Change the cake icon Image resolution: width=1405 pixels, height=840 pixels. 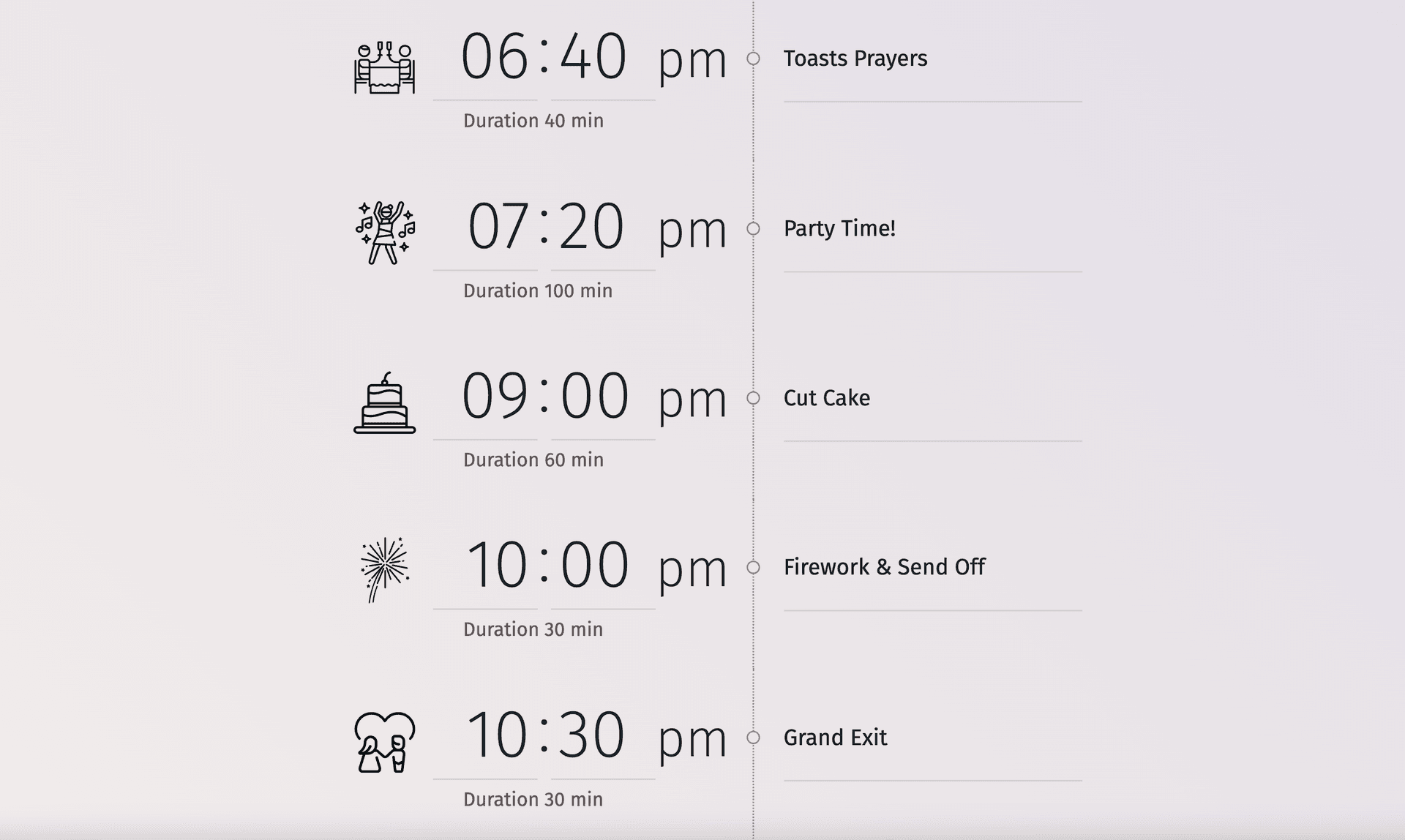(385, 403)
